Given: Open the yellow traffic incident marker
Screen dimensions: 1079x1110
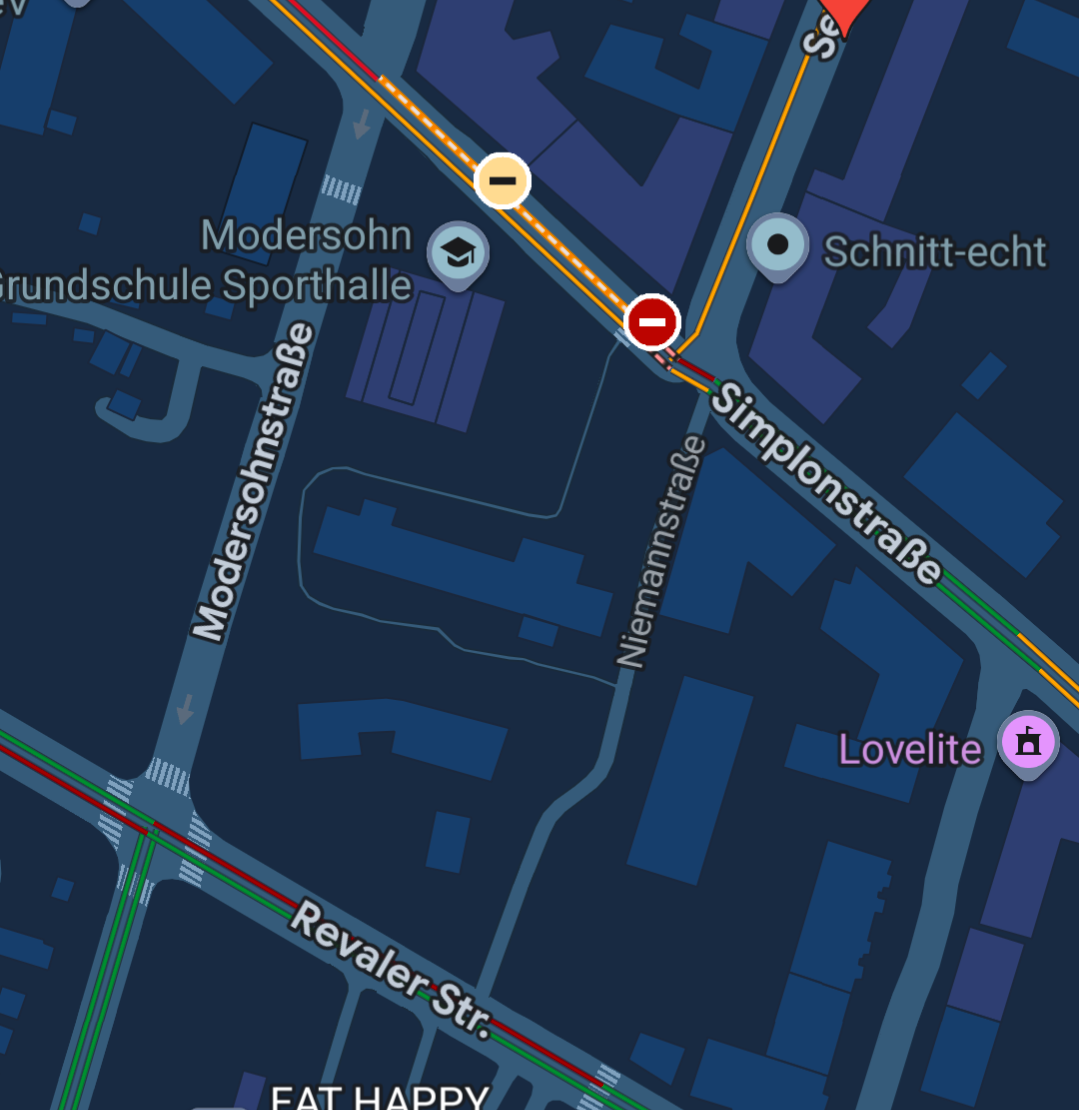Looking at the screenshot, I should (x=502, y=180).
